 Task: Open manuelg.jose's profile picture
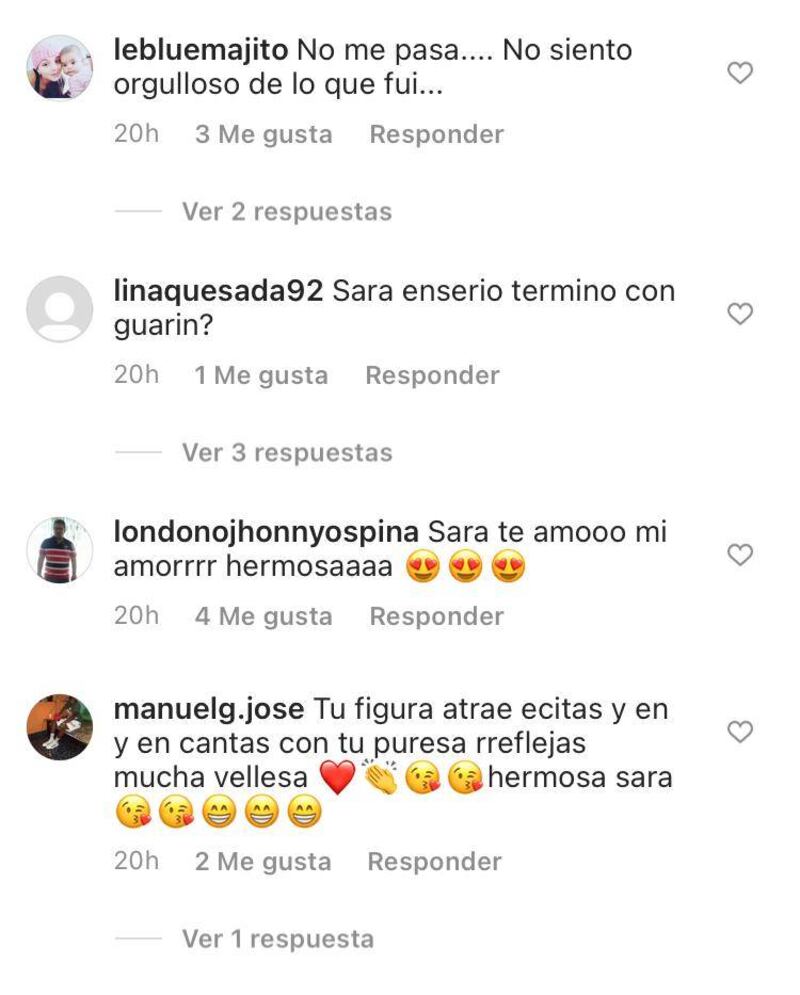(59, 727)
